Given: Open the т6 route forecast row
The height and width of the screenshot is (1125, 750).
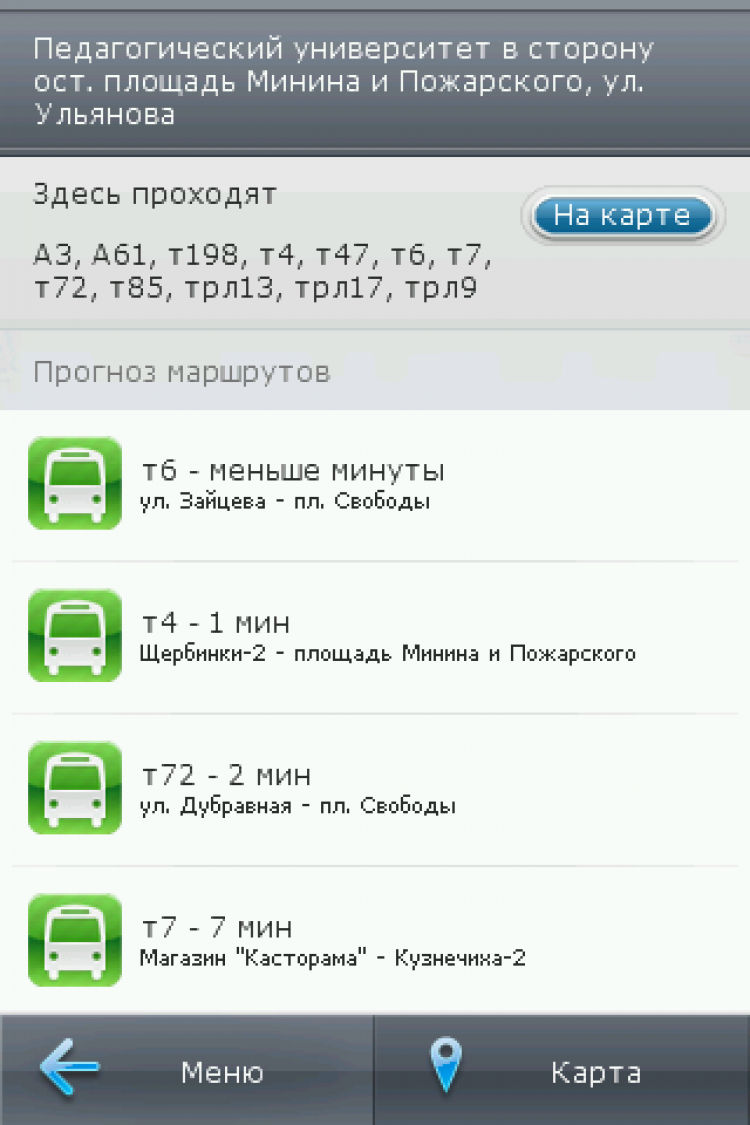Looking at the screenshot, I should (x=375, y=484).
